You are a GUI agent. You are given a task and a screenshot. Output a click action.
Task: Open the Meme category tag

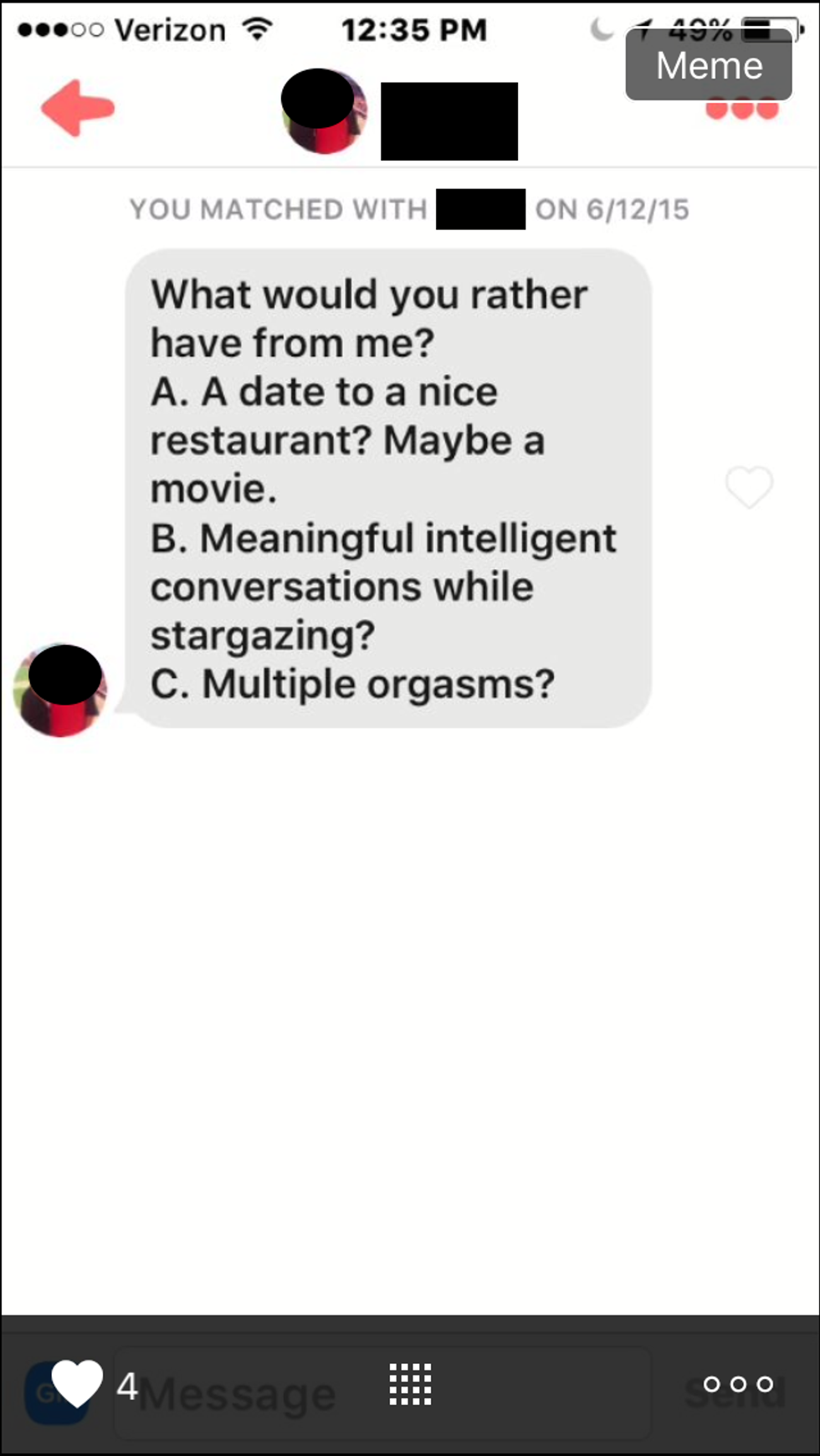[x=708, y=65]
